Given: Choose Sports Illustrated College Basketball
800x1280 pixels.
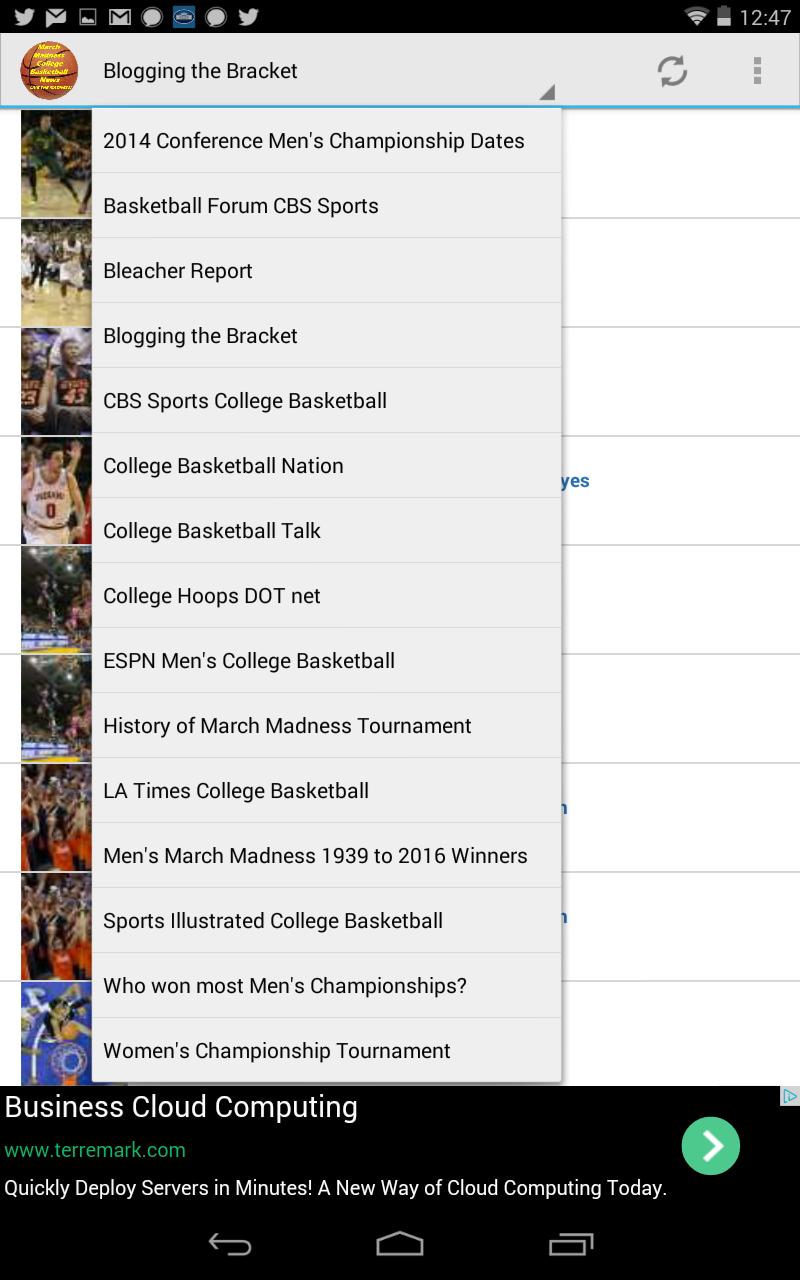Looking at the screenshot, I should (x=326, y=921).
